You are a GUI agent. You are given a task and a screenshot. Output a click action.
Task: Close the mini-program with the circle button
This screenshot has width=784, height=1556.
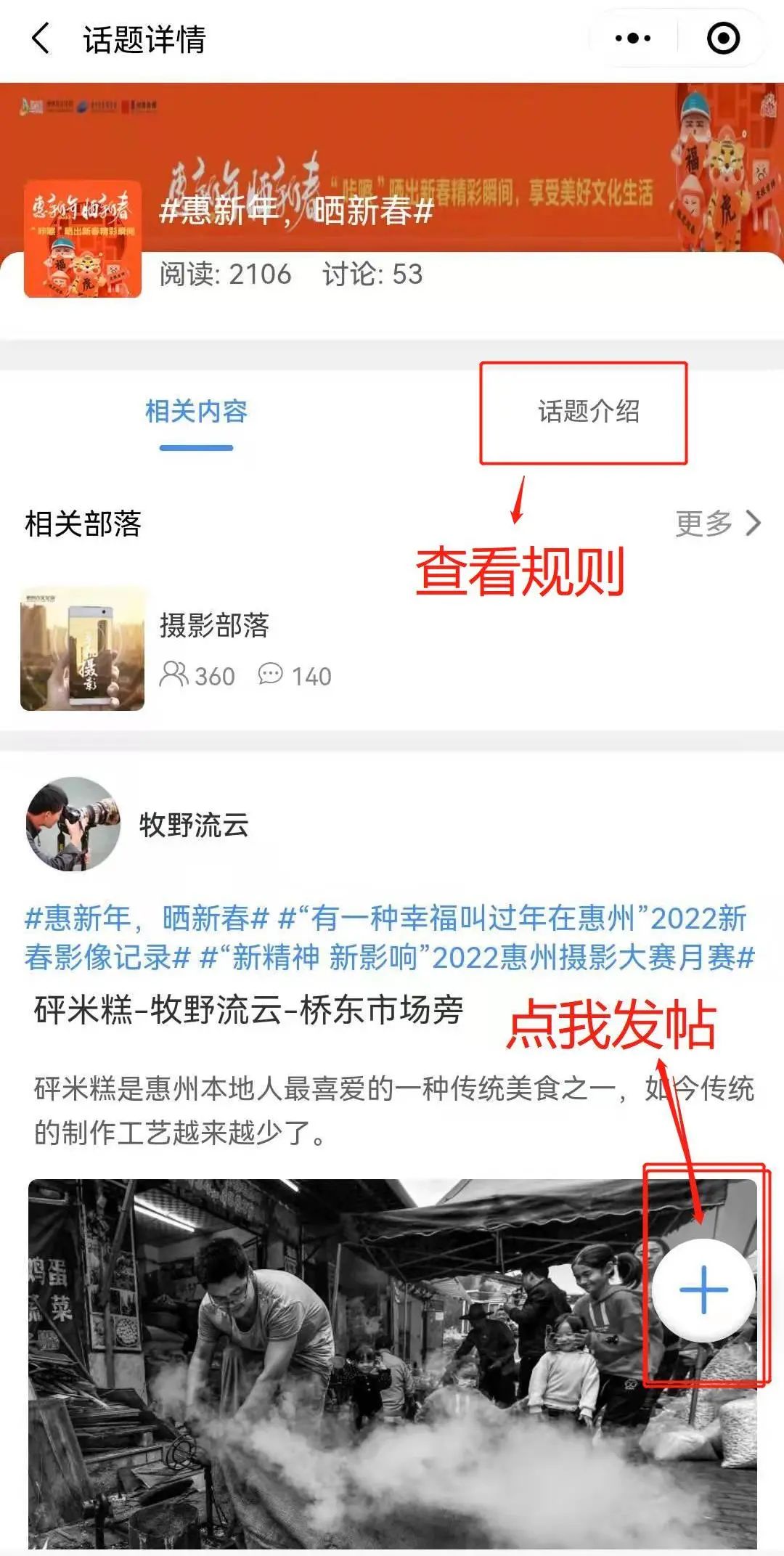(723, 38)
